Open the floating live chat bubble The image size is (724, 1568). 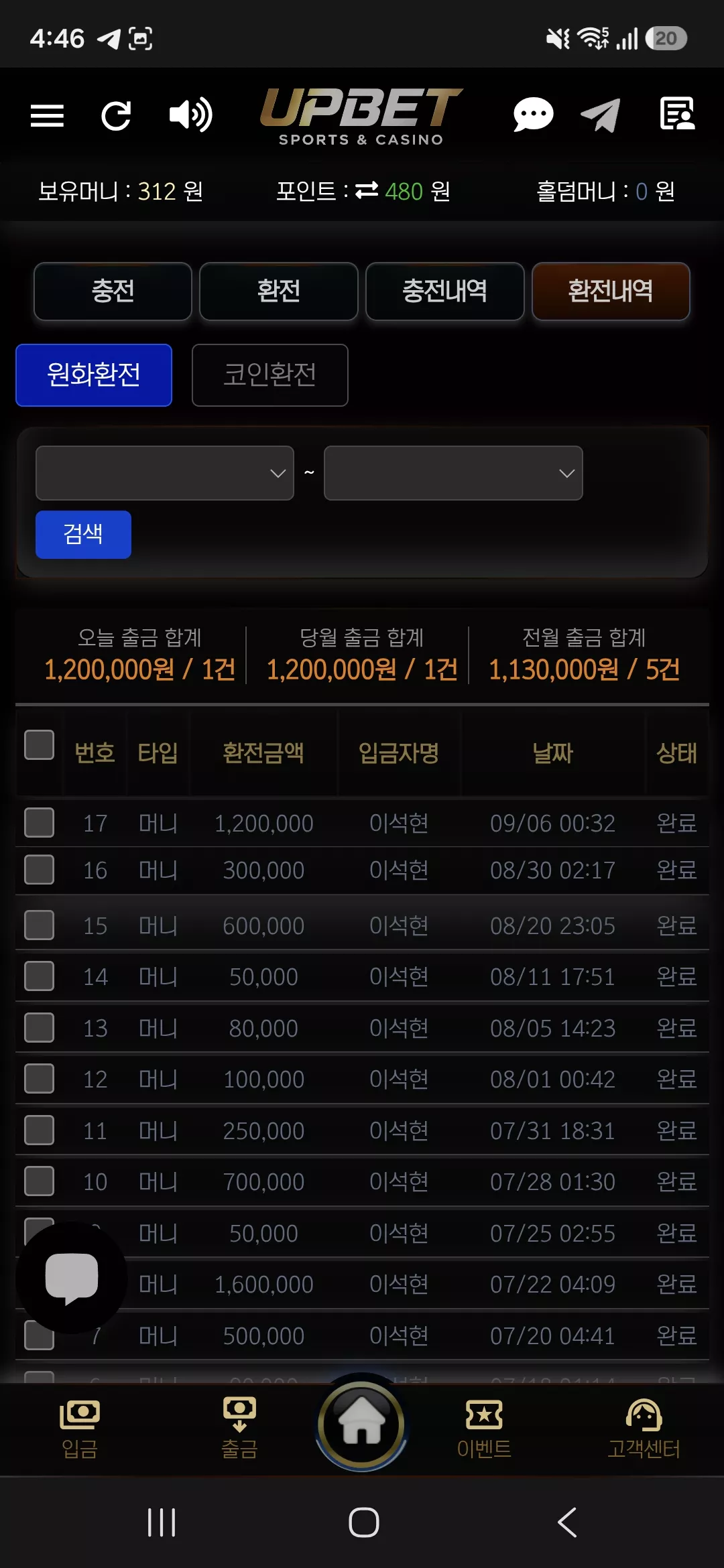(71, 1277)
